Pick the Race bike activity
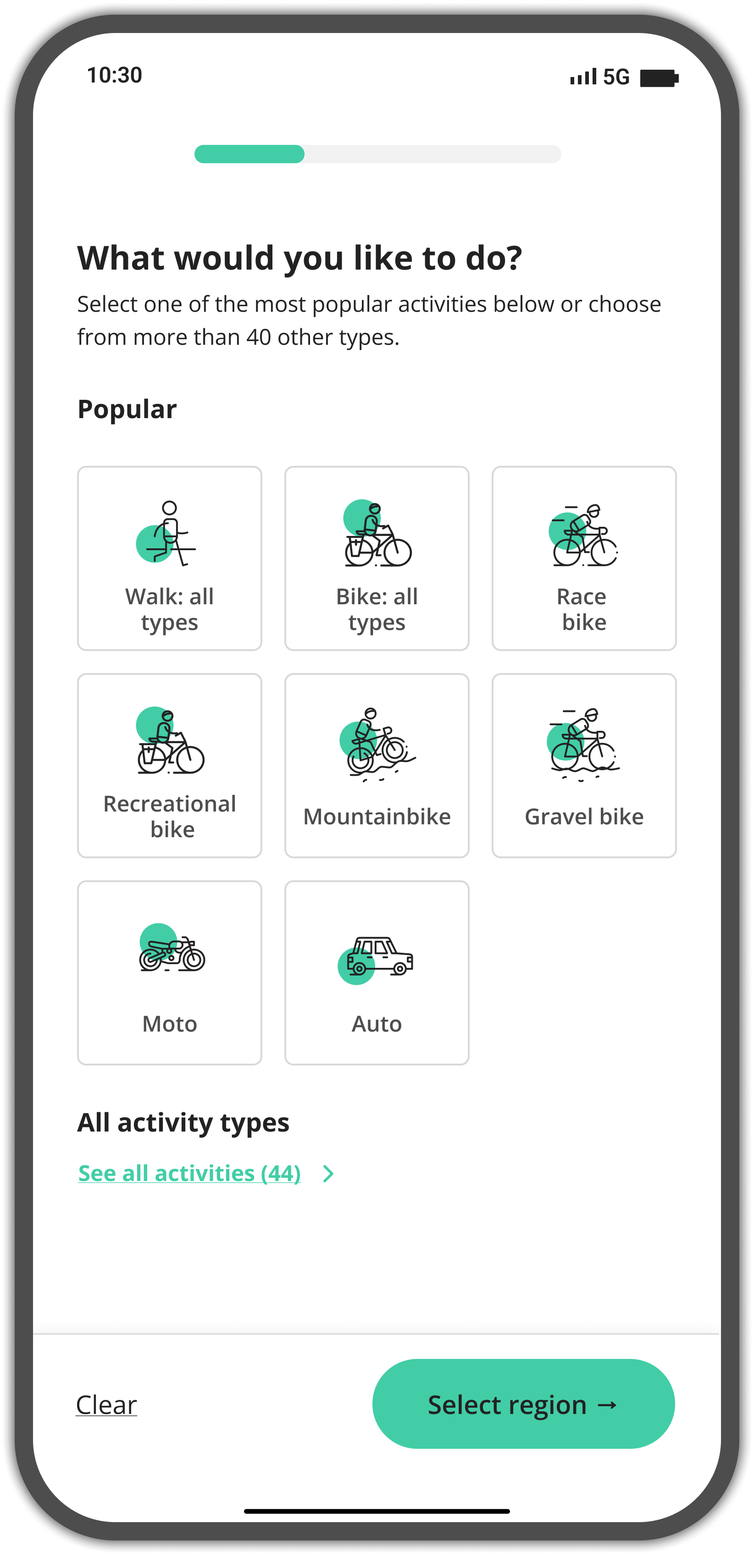This screenshot has width=754, height=1568. 583,558
